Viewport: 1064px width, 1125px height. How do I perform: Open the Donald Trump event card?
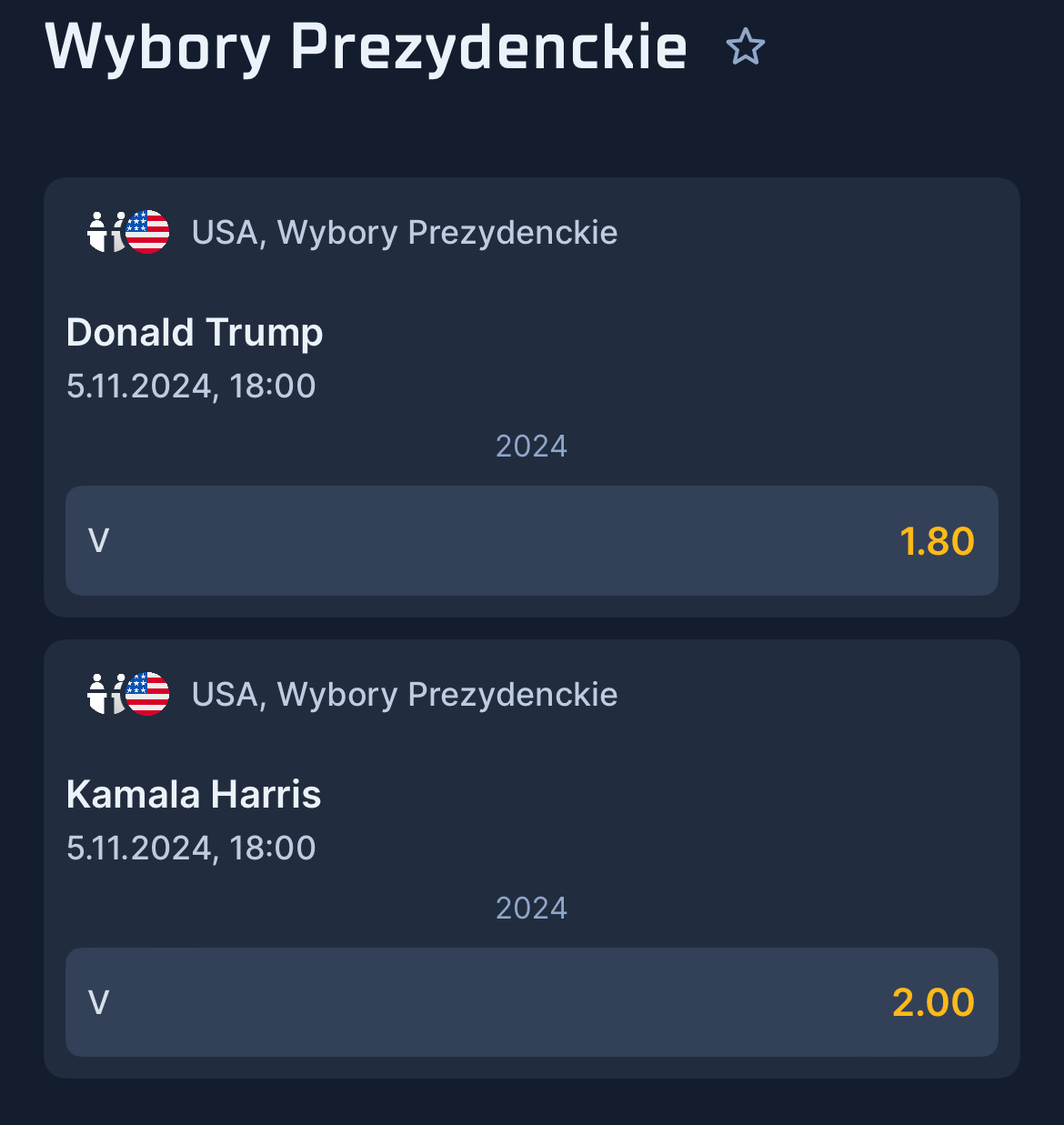click(195, 333)
